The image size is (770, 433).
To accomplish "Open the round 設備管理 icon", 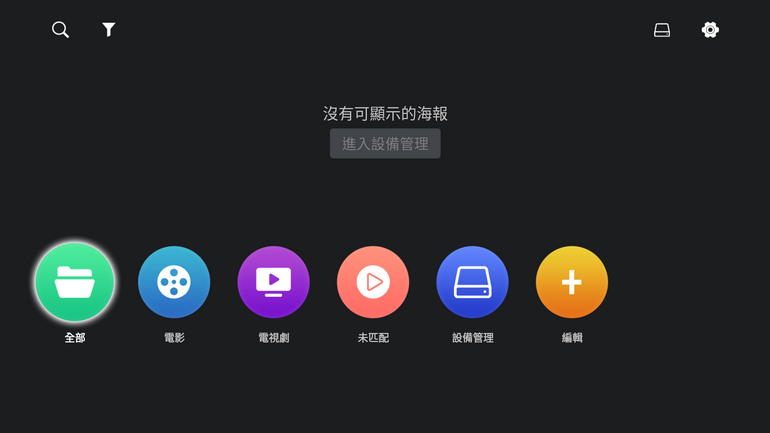I will pyautogui.click(x=472, y=283).
